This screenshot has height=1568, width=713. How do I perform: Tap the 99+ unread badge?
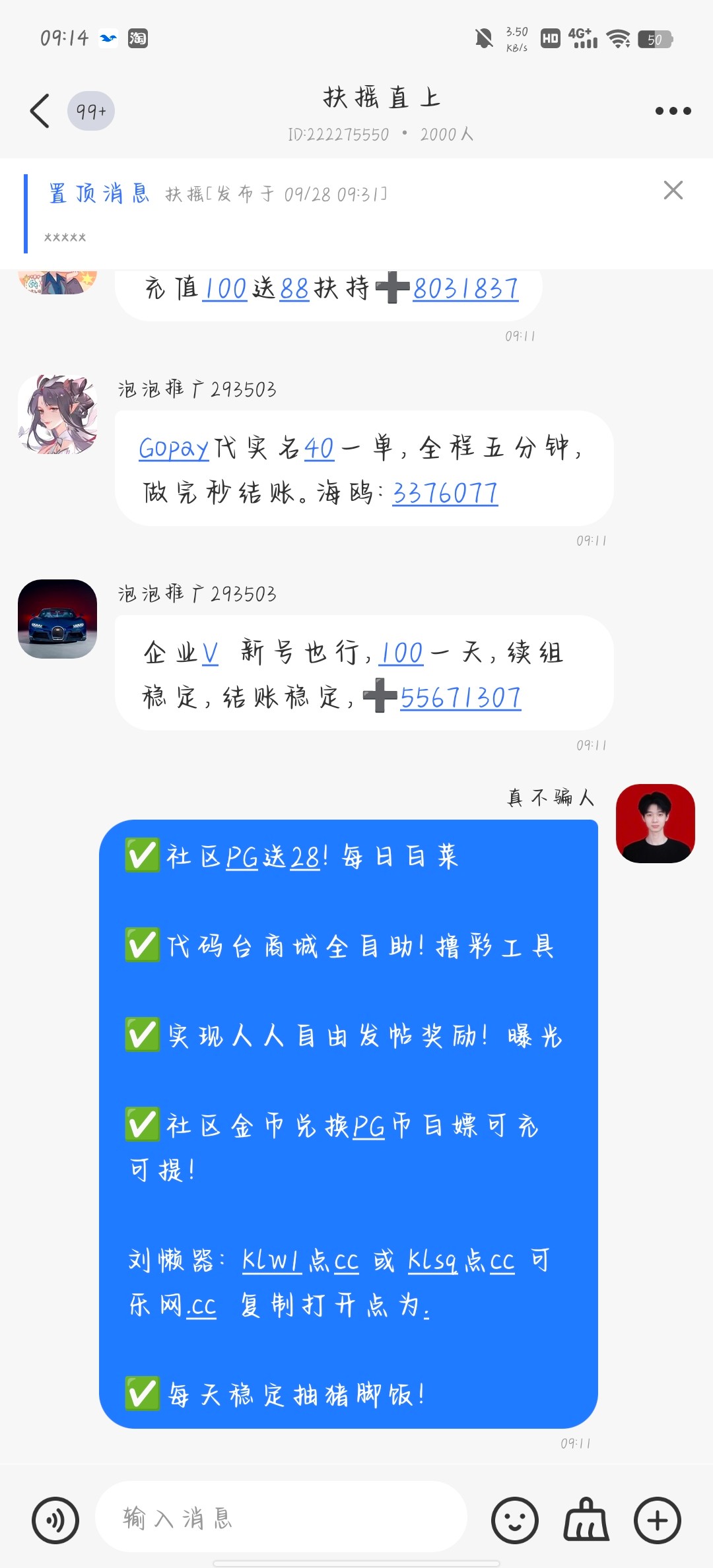[x=92, y=110]
